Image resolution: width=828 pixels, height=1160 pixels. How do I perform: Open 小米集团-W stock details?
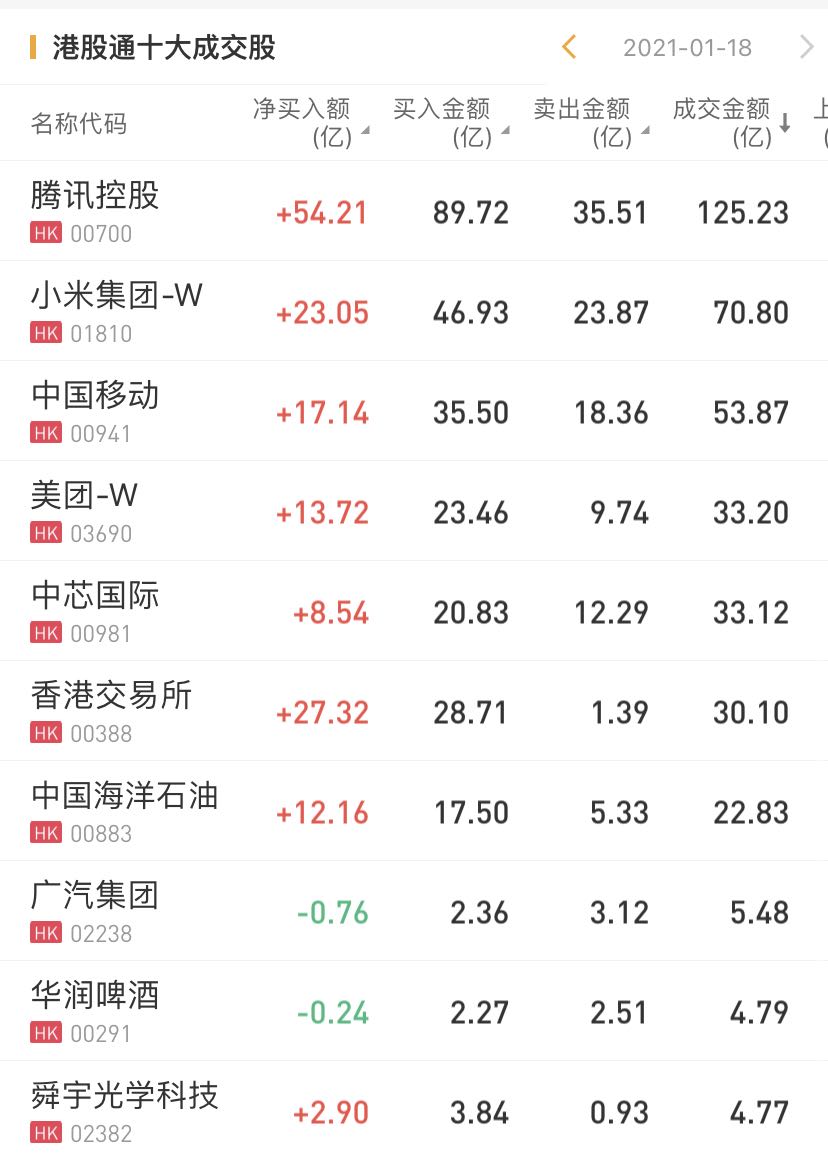tap(117, 311)
